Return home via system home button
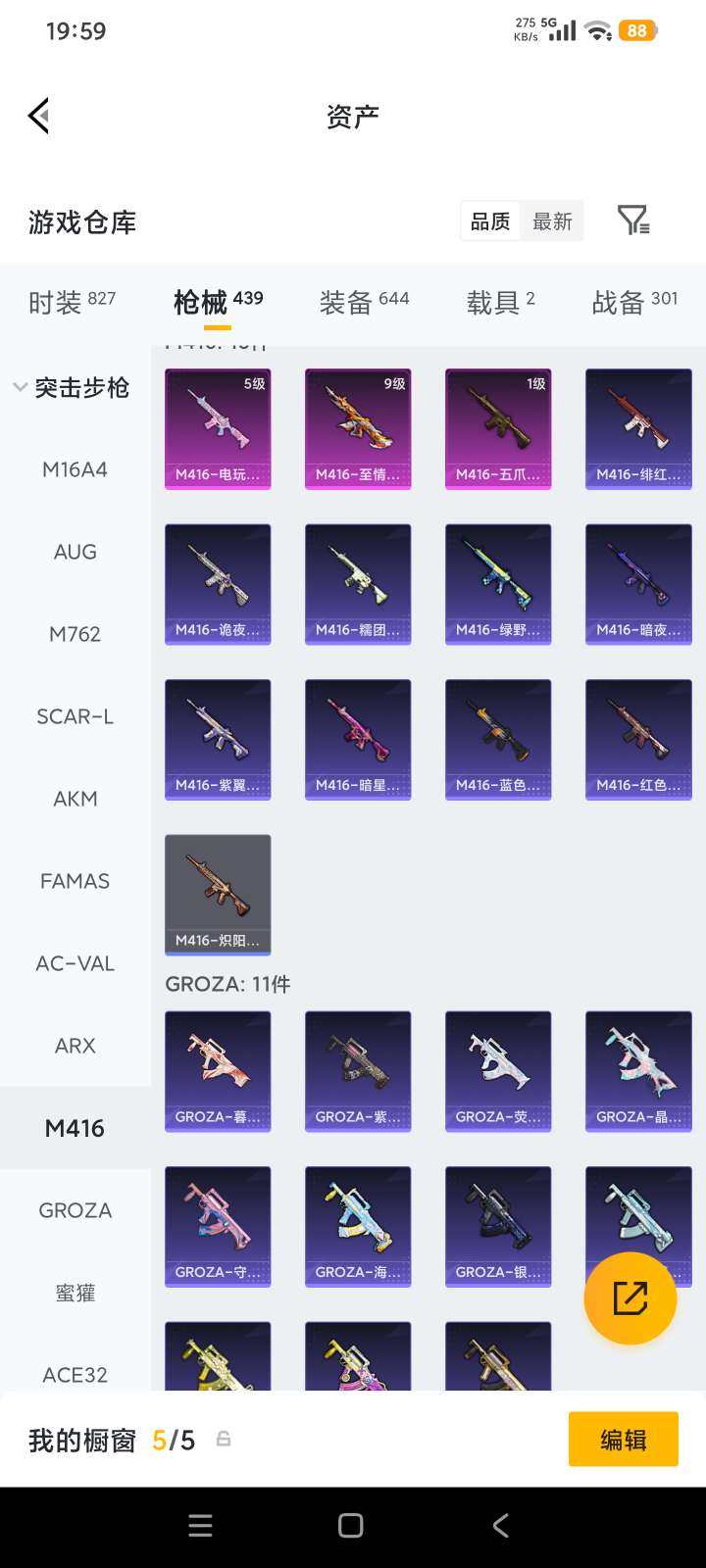The width and height of the screenshot is (706, 1568). 351,1525
